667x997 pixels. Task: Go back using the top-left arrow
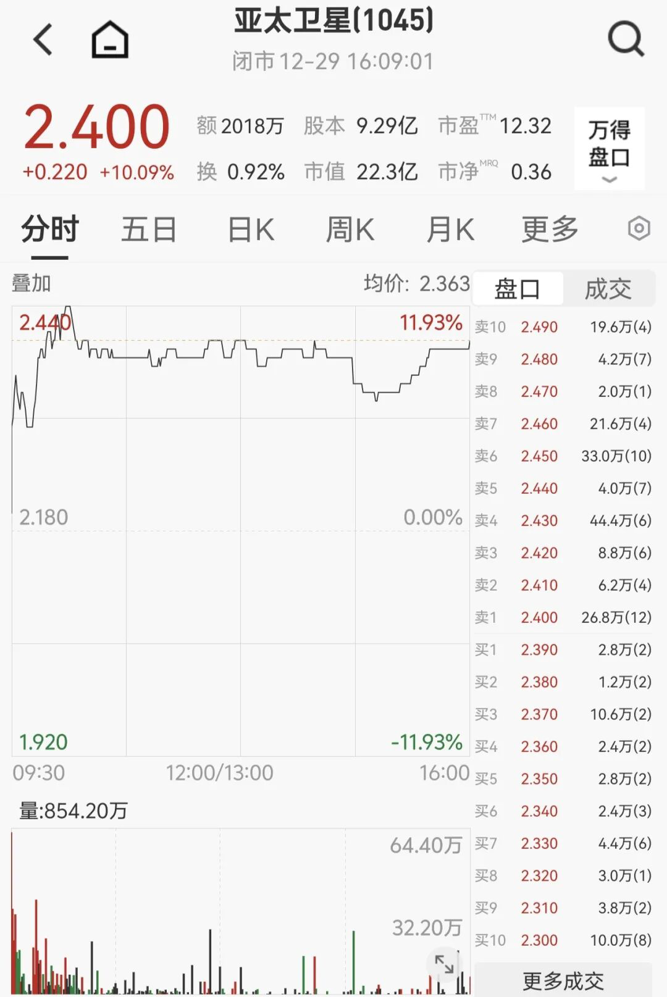[x=43, y=40]
